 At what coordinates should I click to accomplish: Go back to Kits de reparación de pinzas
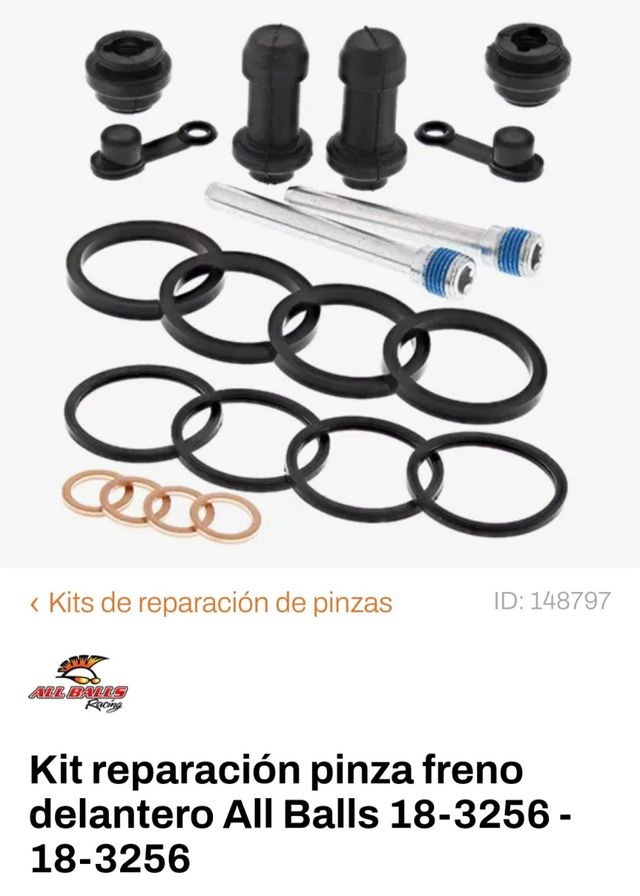pyautogui.click(x=211, y=603)
